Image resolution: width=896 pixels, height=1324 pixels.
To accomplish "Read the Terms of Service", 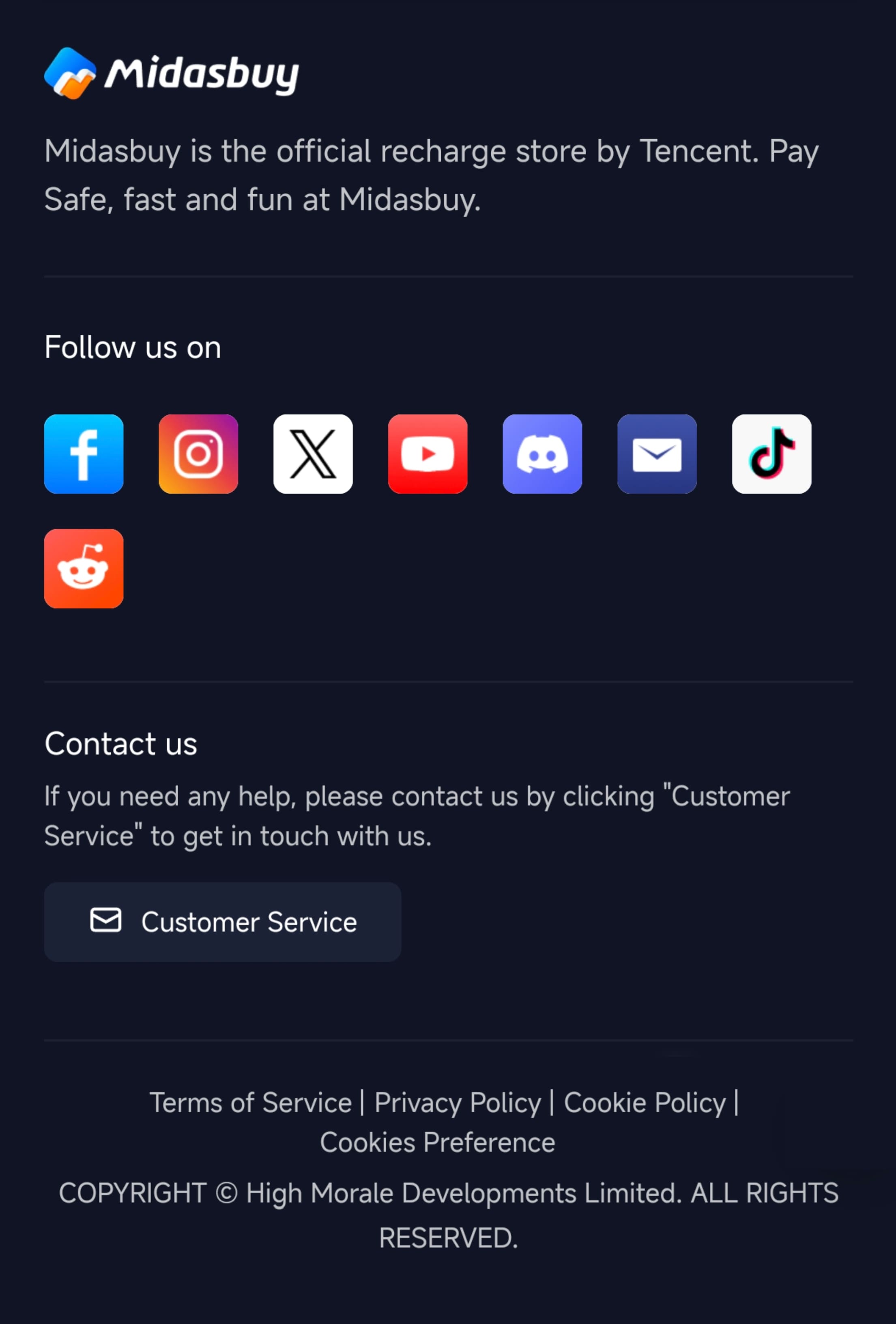I will tap(251, 1103).
